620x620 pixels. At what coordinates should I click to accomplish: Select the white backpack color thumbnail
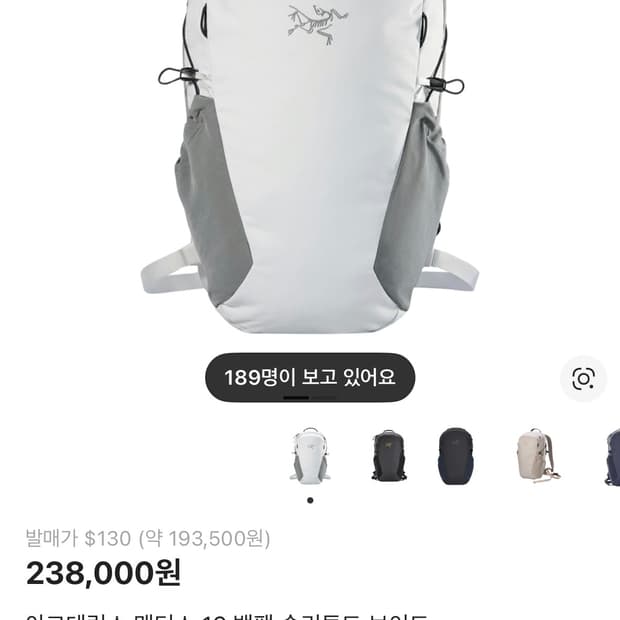tap(310, 456)
